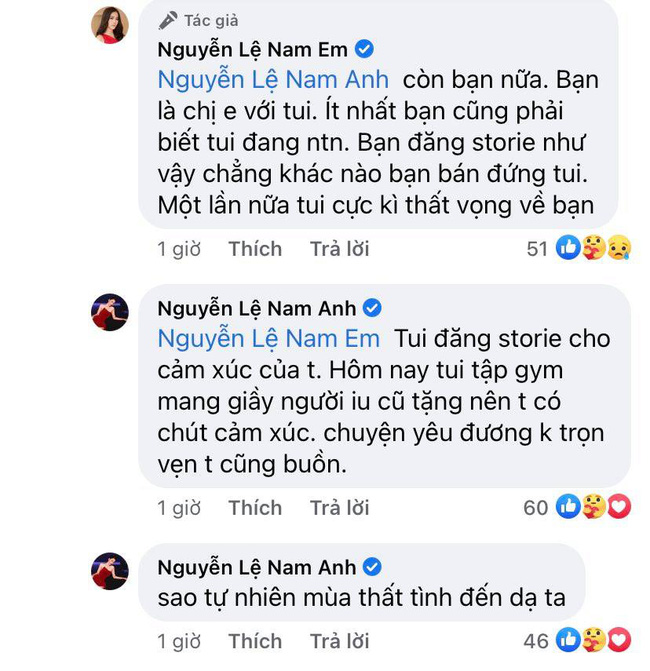View the 60 reactions on Nam Anh's comment
The height and width of the screenshot is (671, 650).
click(x=578, y=508)
